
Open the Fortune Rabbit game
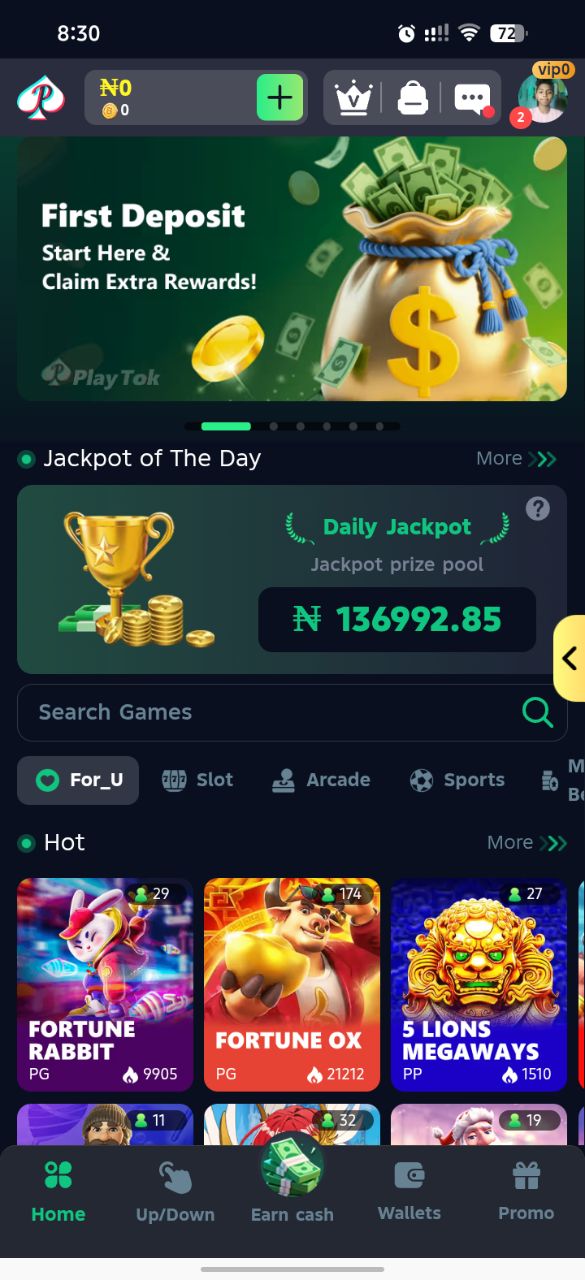pyautogui.click(x=105, y=984)
